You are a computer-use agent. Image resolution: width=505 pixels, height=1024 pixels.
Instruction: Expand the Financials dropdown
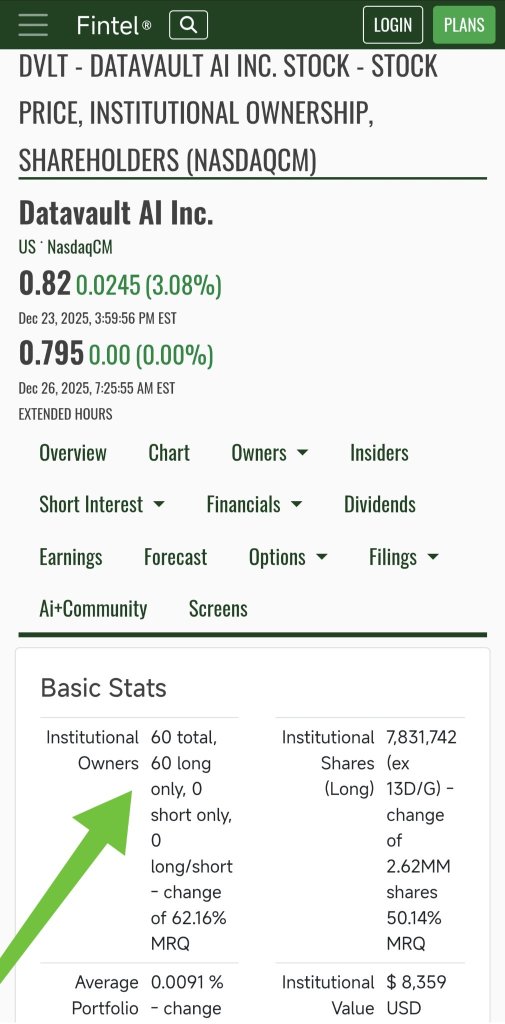(255, 505)
